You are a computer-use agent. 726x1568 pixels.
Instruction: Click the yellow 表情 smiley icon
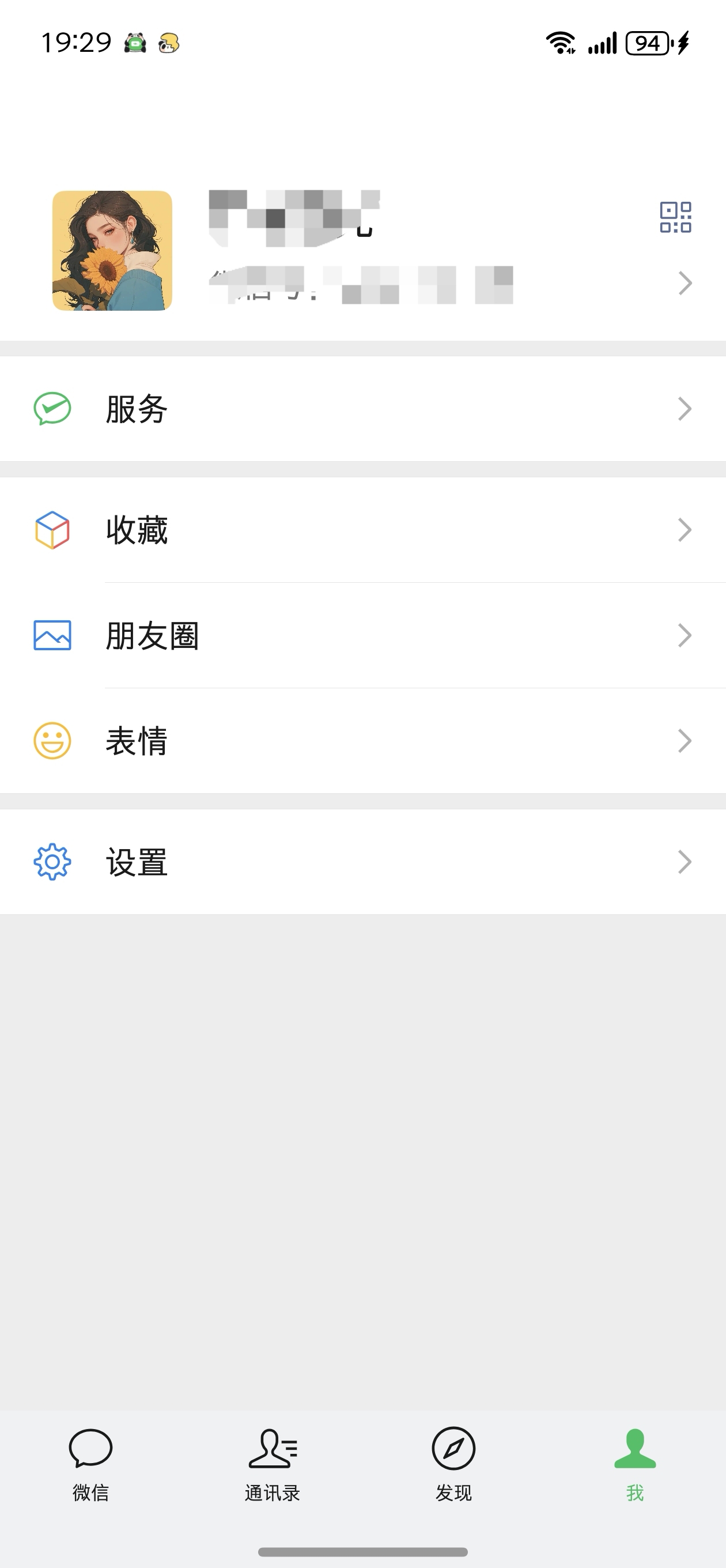(52, 740)
